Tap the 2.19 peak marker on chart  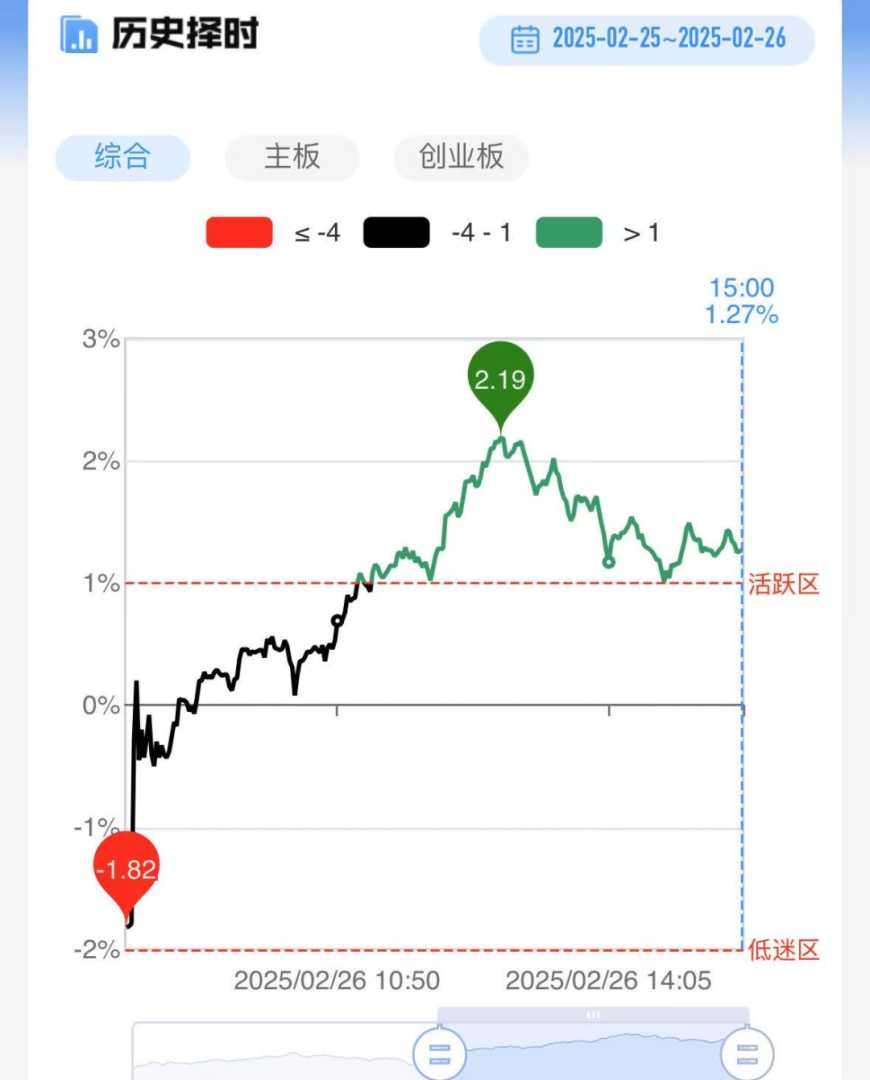pyautogui.click(x=501, y=379)
